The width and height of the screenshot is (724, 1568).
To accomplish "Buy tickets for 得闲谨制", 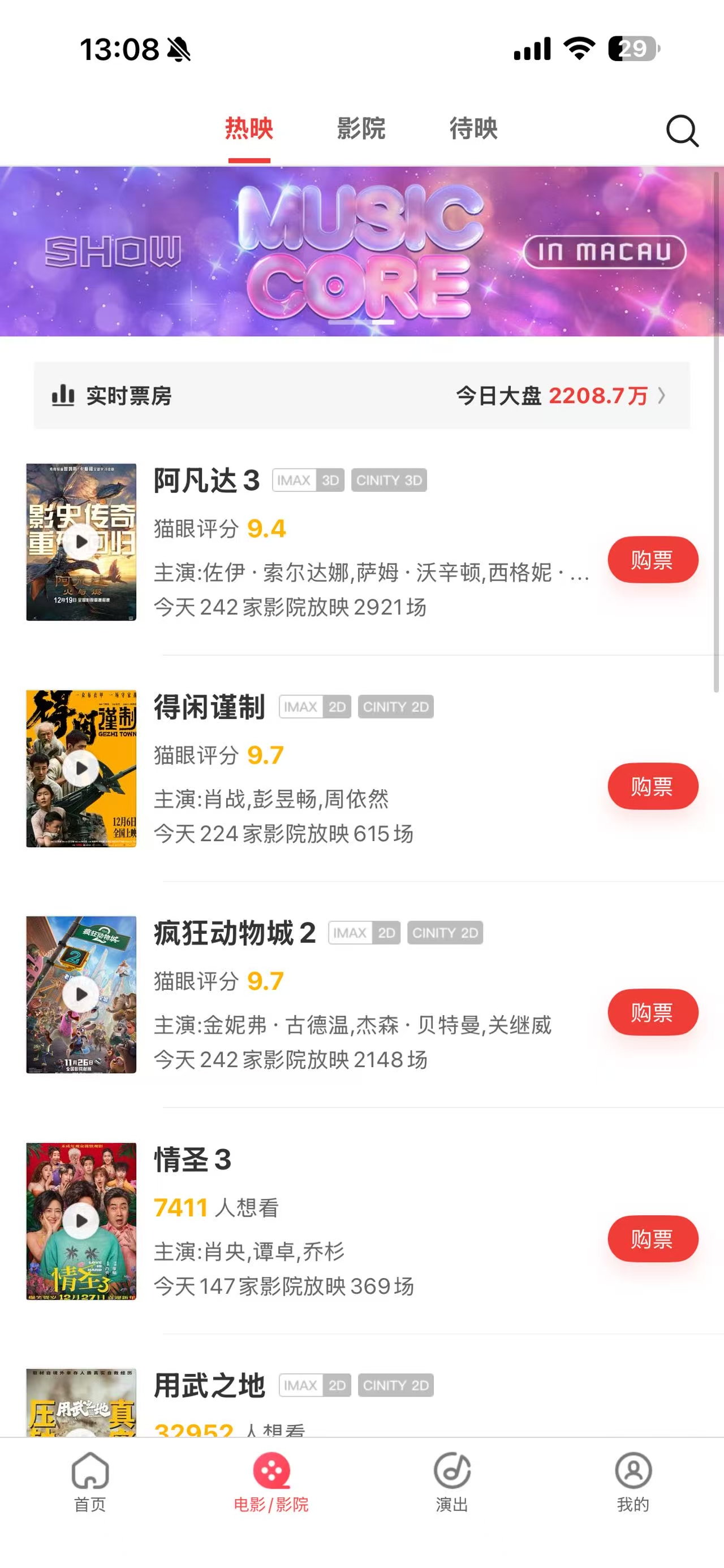I will tap(652, 786).
